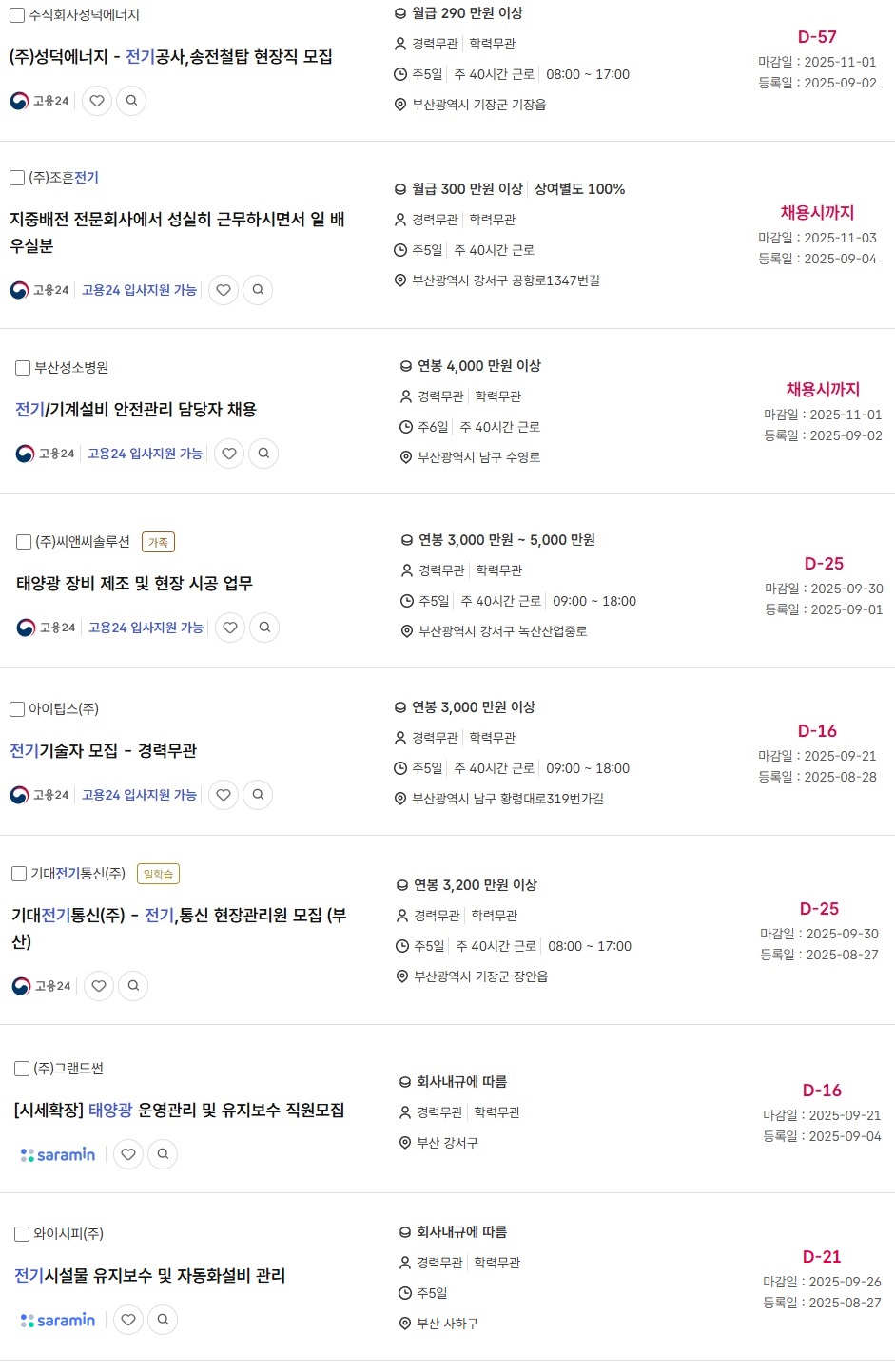Tick the checkbox next to (주)조흔전기
This screenshot has width=895, height=1372.
coord(17,178)
